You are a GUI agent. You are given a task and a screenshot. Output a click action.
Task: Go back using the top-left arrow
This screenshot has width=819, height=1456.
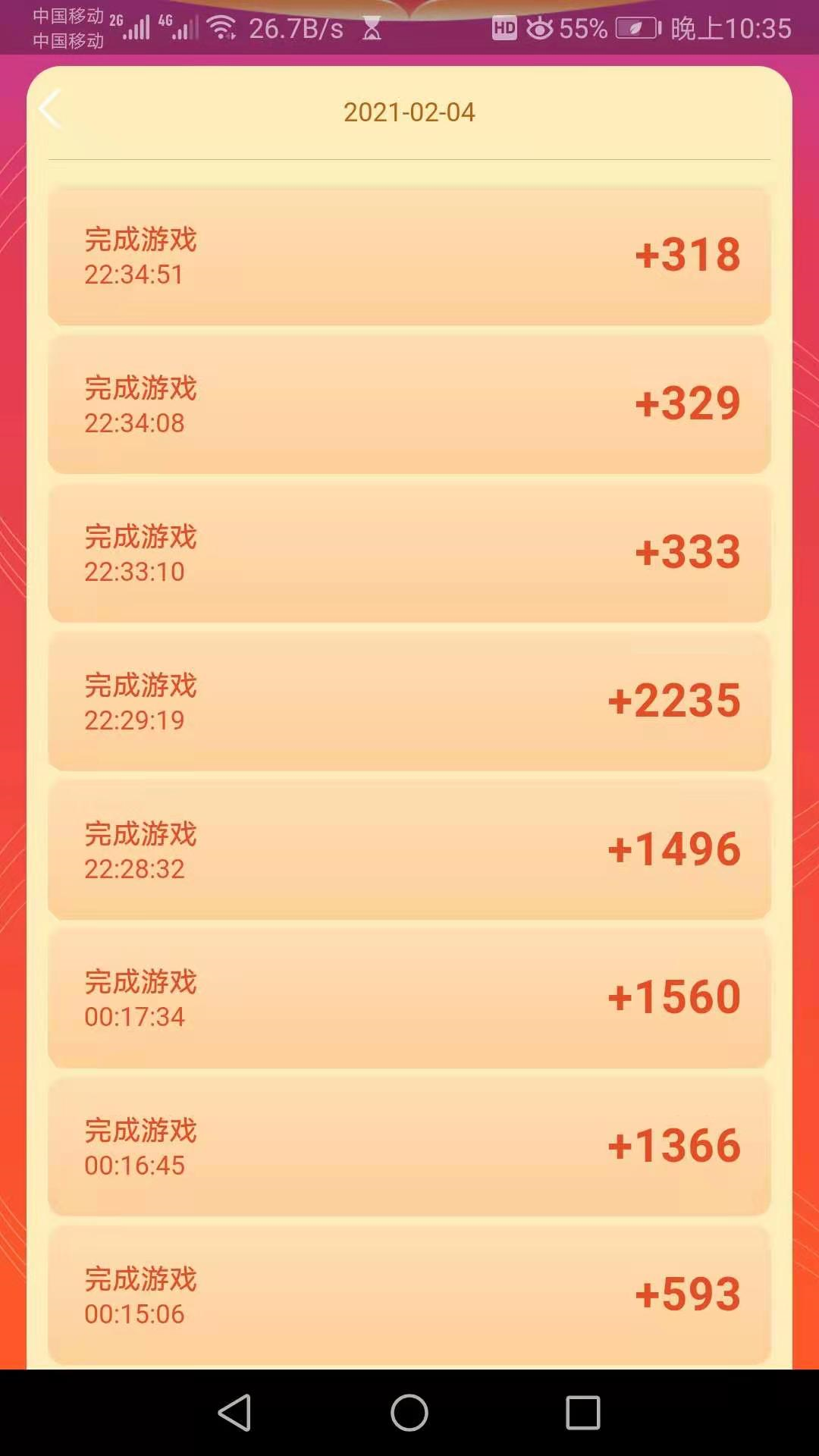[50, 109]
